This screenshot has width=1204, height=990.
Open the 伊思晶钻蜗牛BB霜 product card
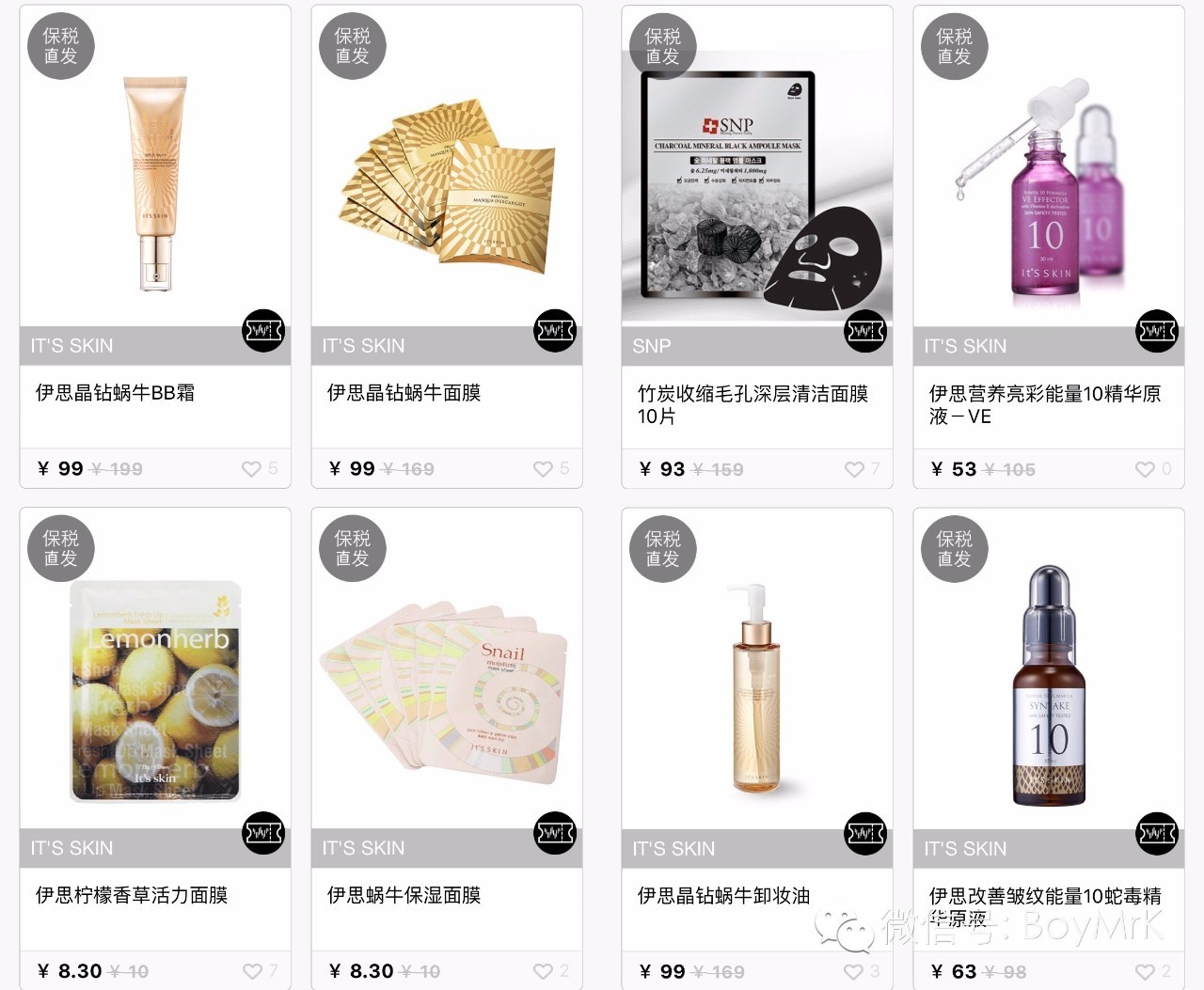pos(155,188)
